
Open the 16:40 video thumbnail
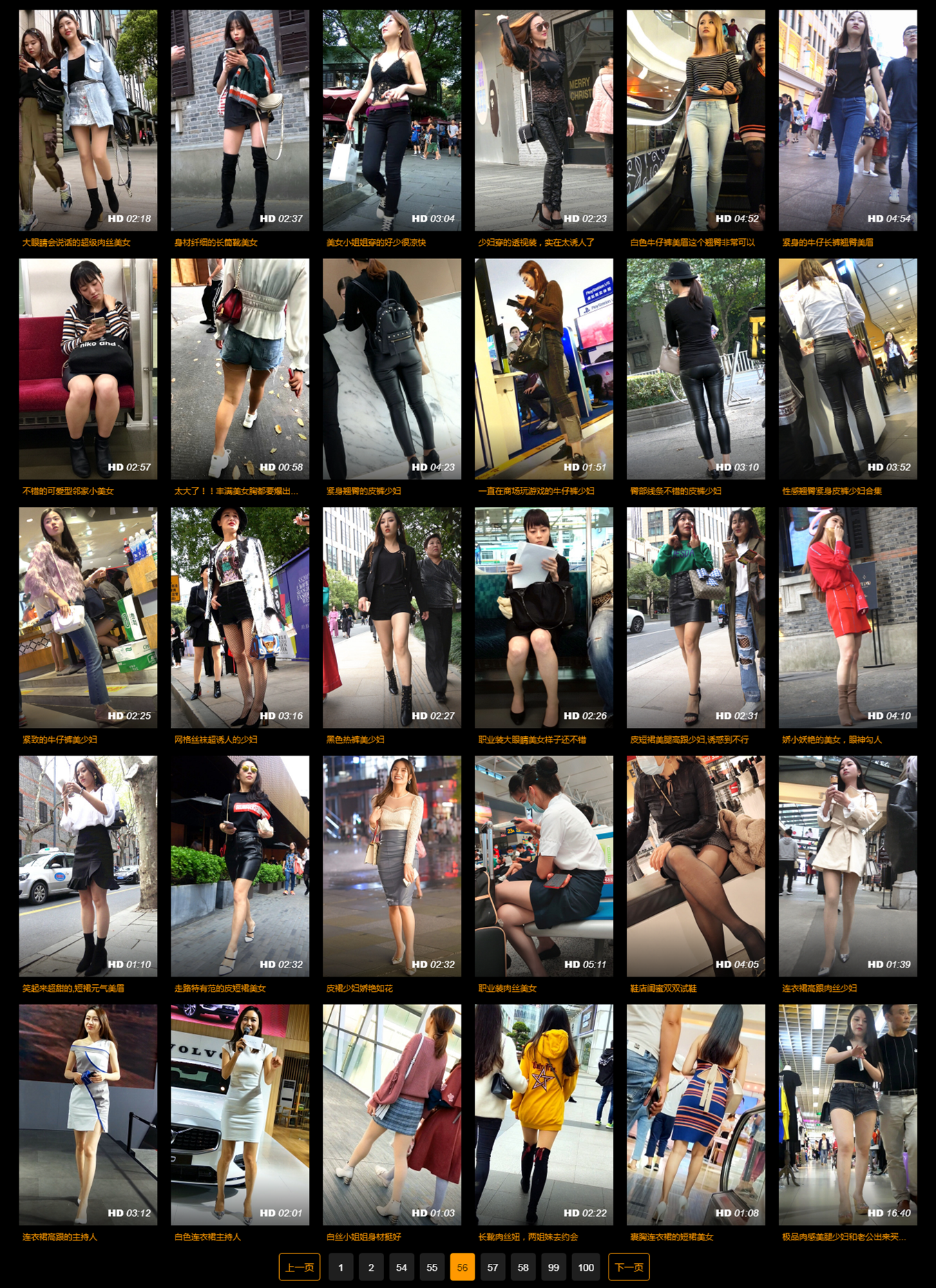(x=848, y=1115)
